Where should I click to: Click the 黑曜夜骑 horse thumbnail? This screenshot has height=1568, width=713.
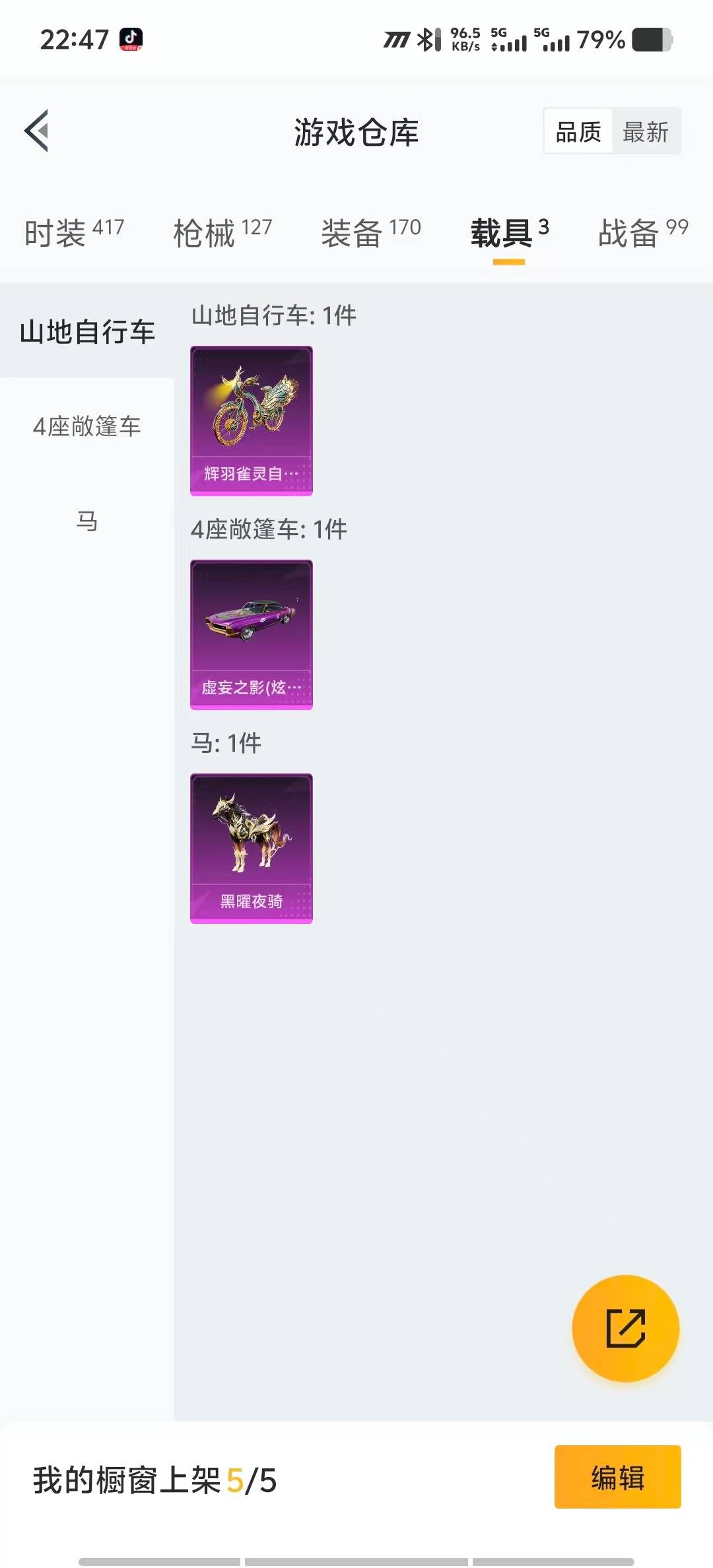tap(252, 847)
